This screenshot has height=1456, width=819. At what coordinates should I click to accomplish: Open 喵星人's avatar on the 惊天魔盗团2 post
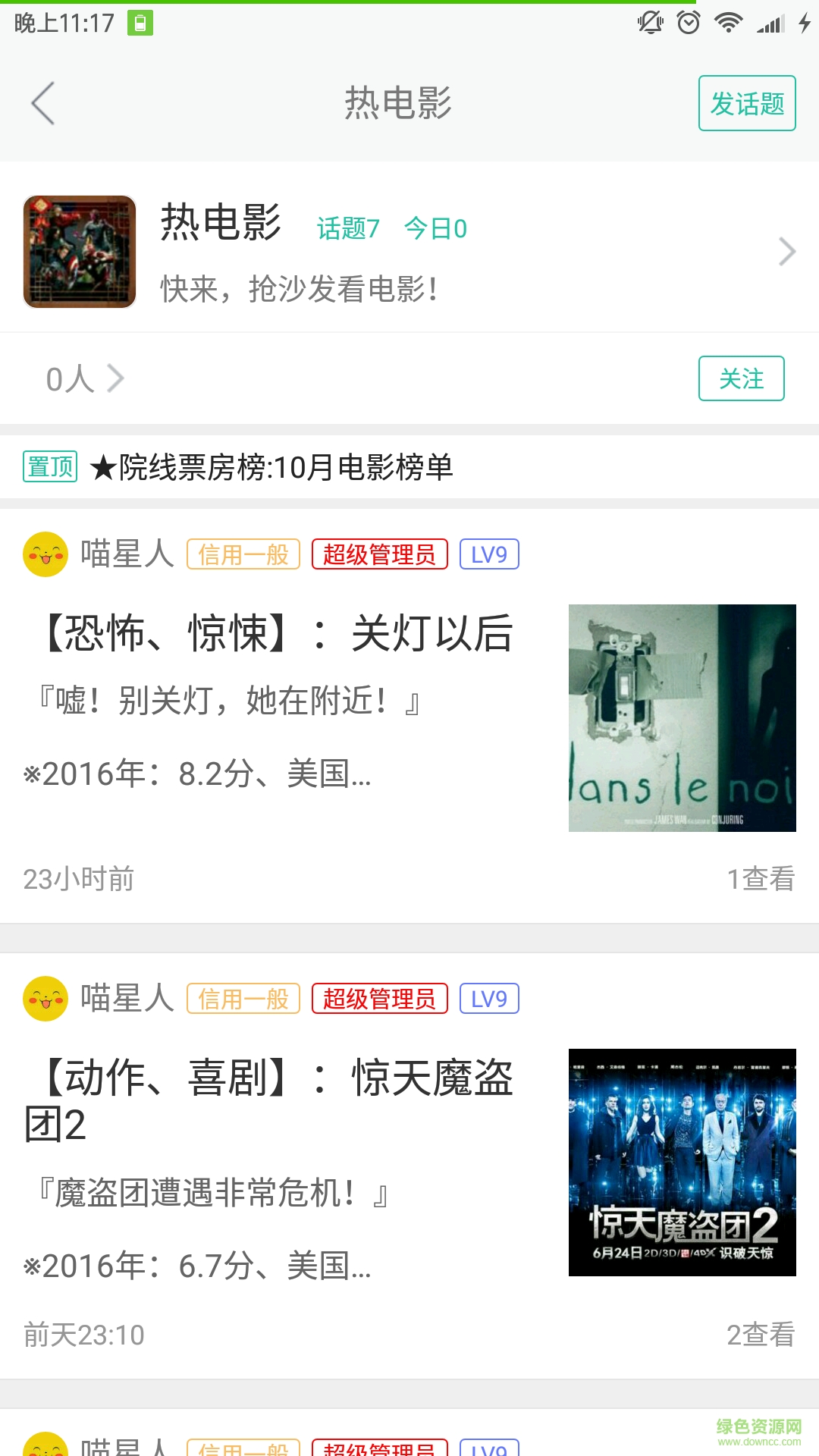(45, 999)
